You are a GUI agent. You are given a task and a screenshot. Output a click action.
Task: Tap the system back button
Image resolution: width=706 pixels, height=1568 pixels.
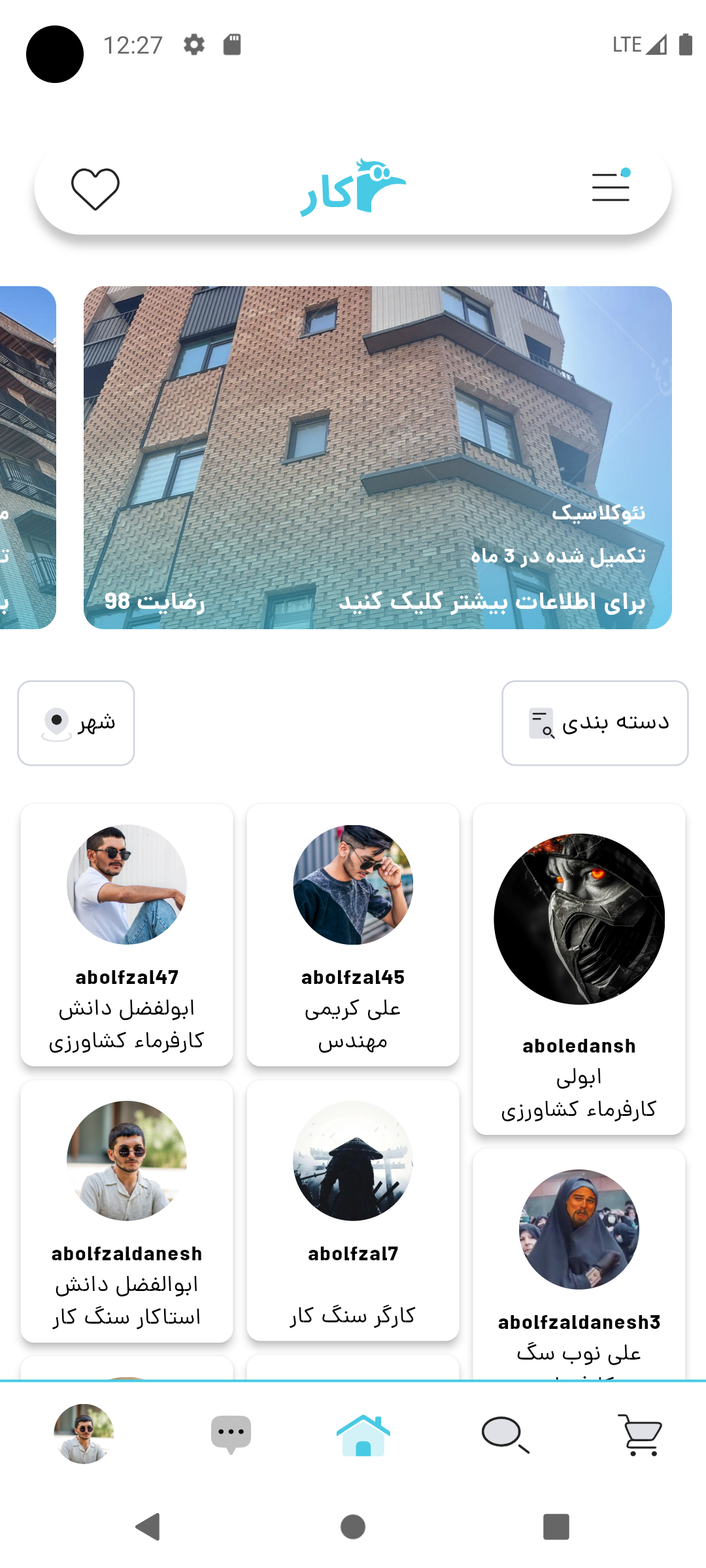[x=148, y=1527]
